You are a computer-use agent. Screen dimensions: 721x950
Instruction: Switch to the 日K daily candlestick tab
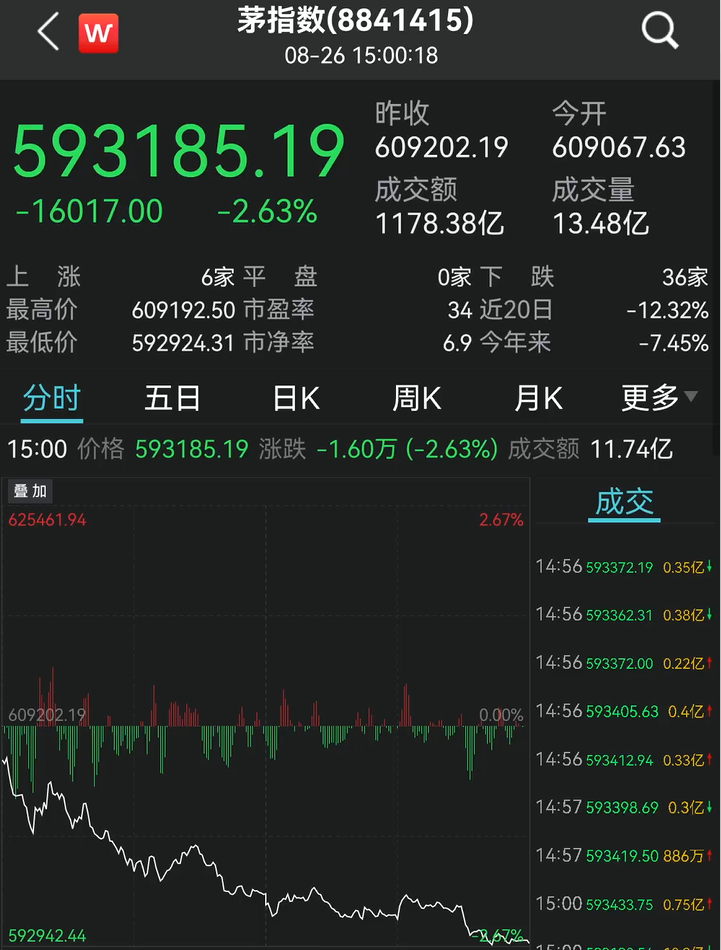(294, 397)
